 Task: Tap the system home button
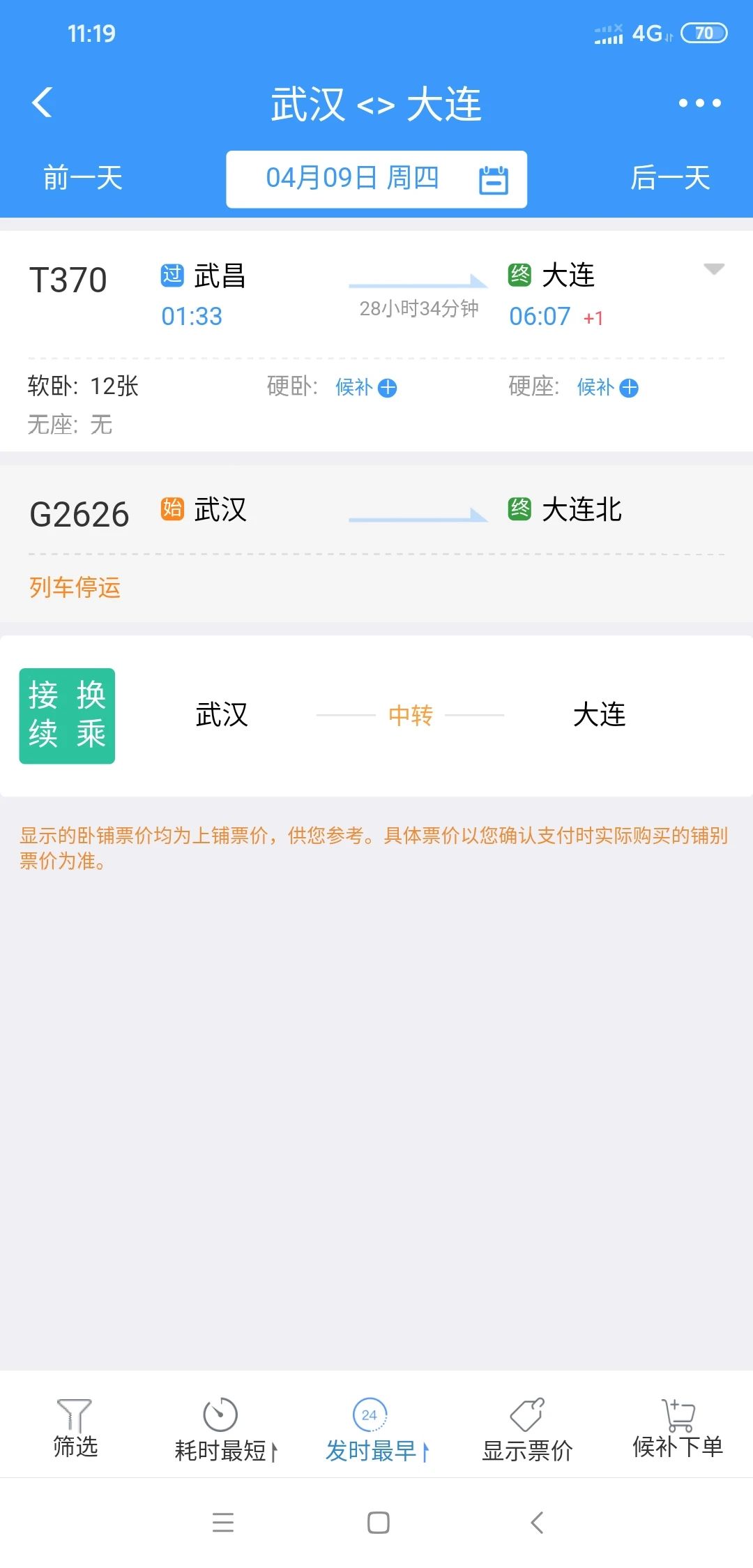coord(378,1523)
